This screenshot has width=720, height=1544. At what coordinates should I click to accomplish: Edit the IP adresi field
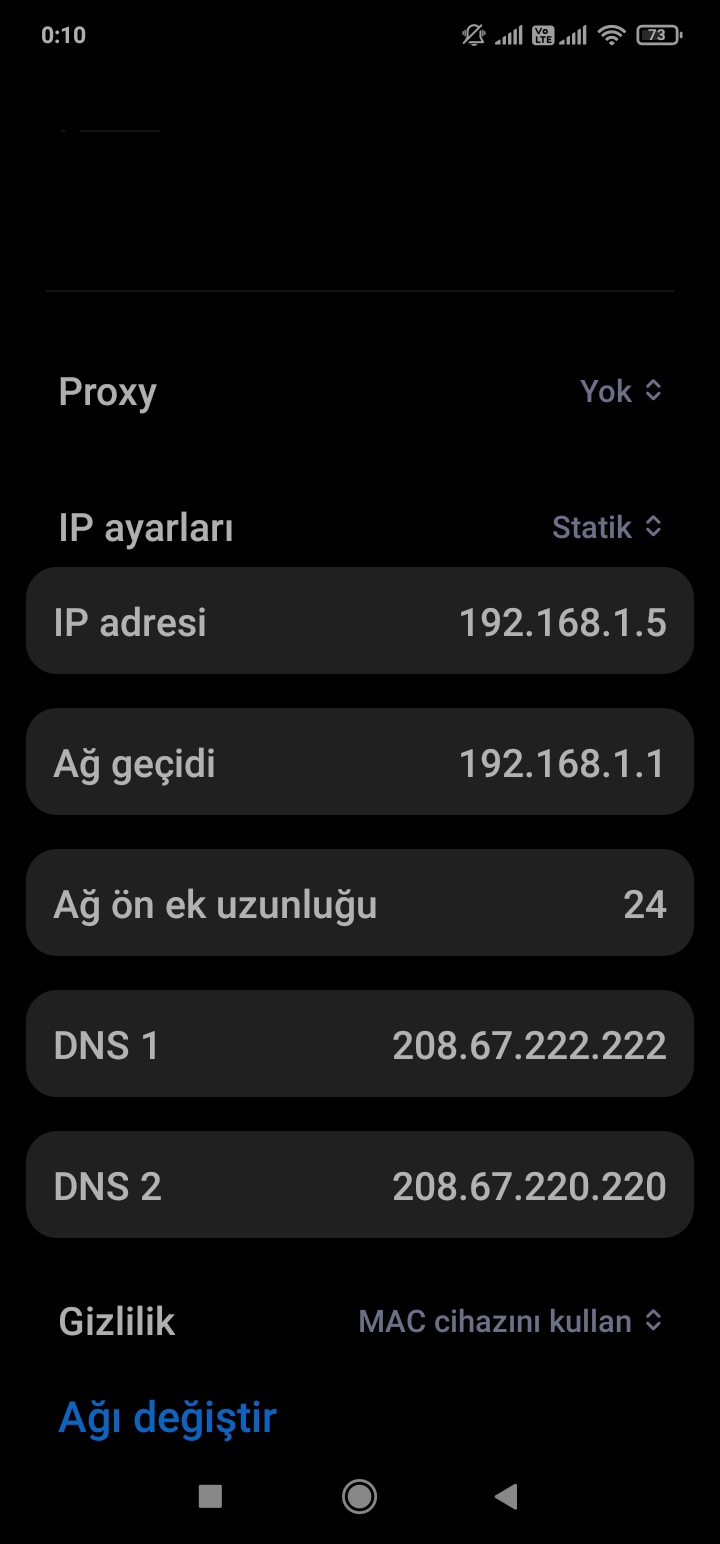(x=360, y=621)
